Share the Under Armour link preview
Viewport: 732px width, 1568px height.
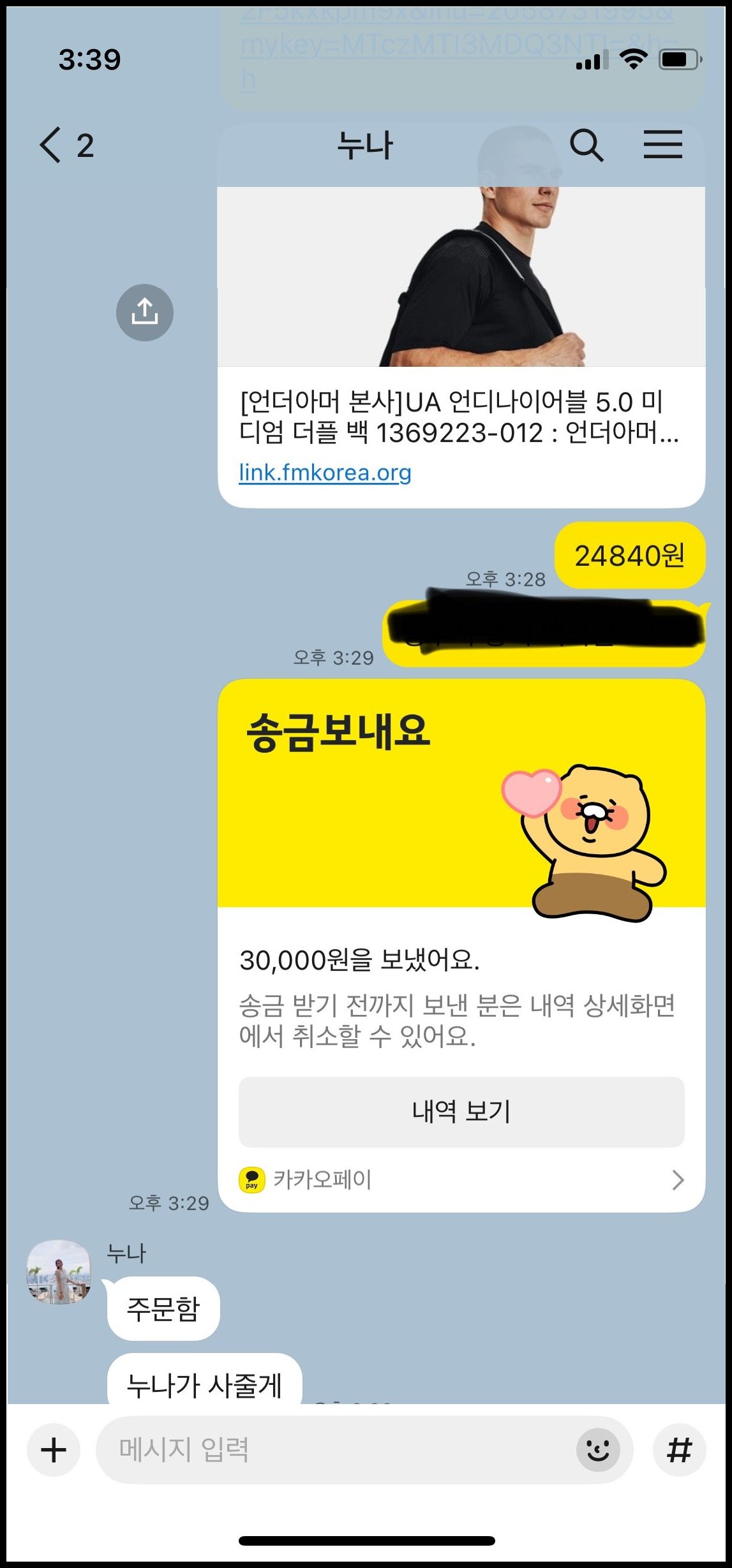(144, 313)
